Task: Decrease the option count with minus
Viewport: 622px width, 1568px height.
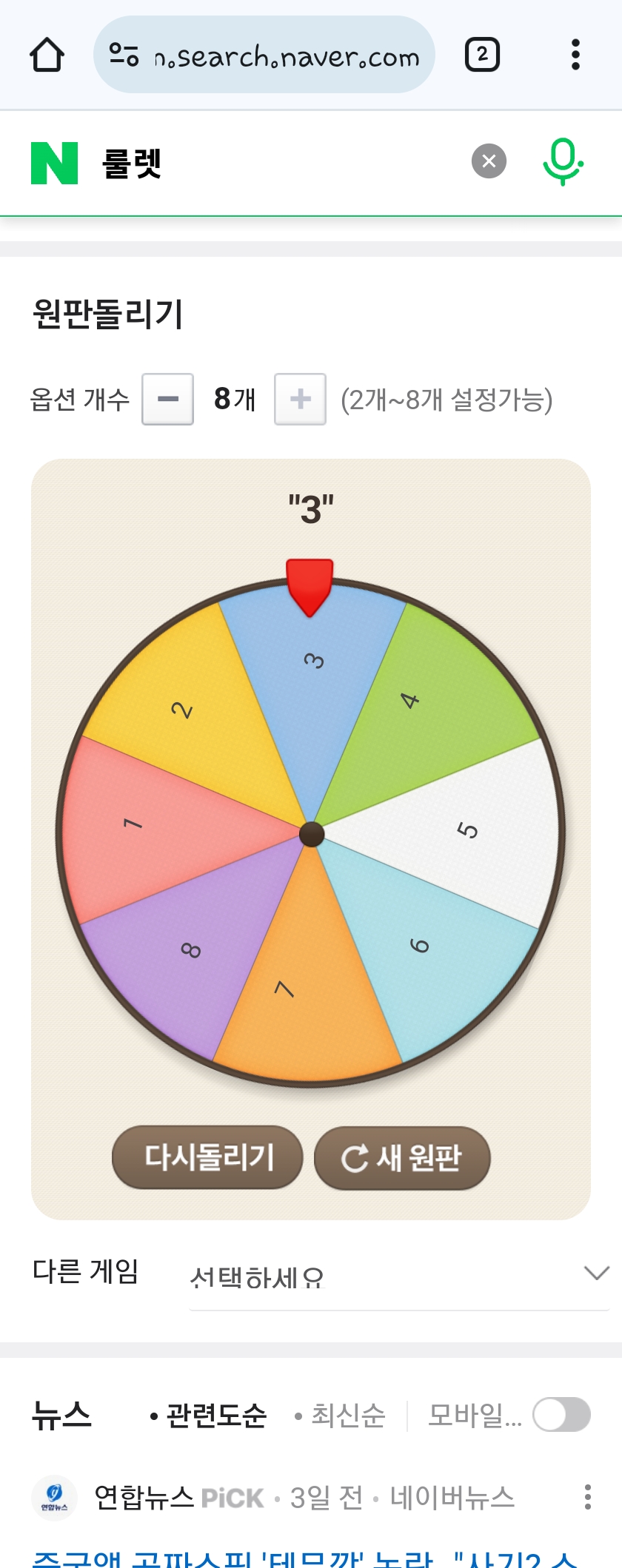Action: click(x=168, y=400)
